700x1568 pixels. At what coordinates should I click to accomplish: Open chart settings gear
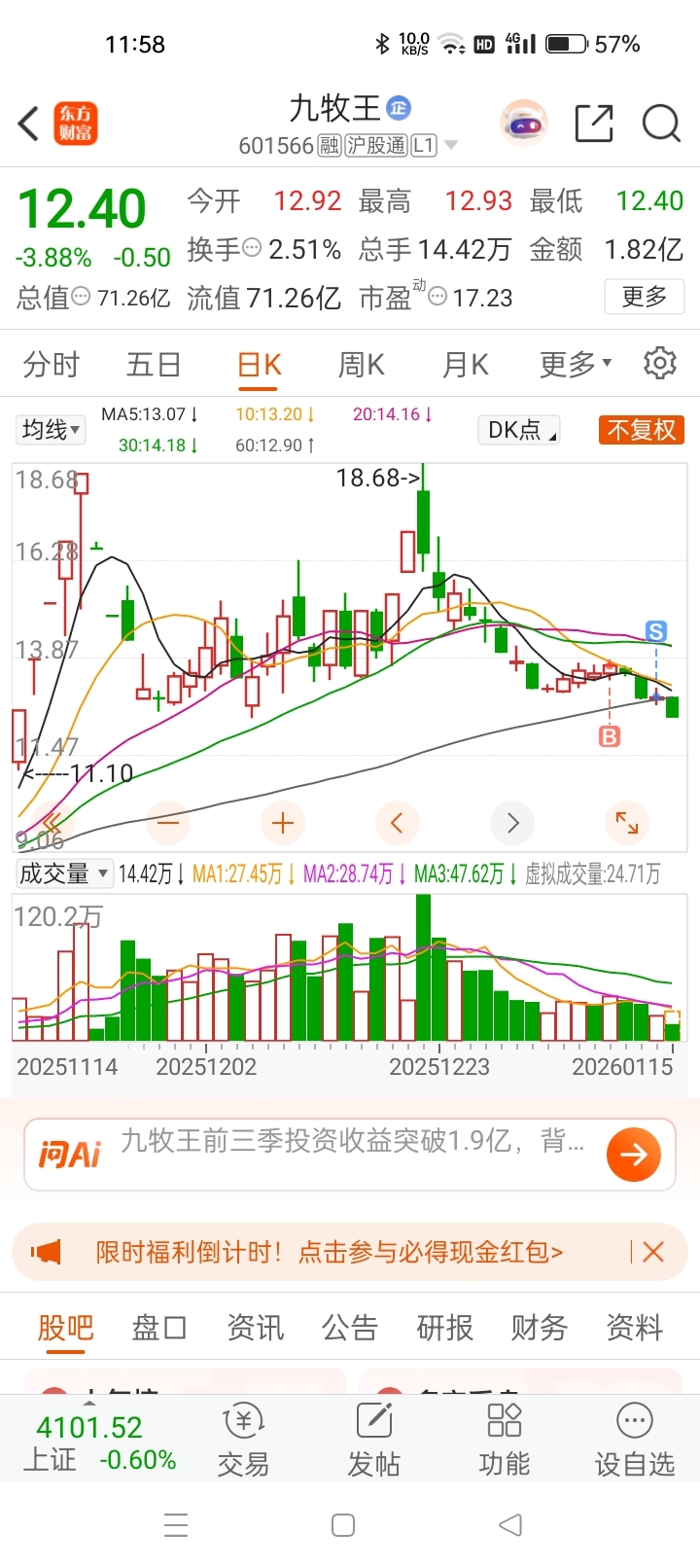coord(659,363)
